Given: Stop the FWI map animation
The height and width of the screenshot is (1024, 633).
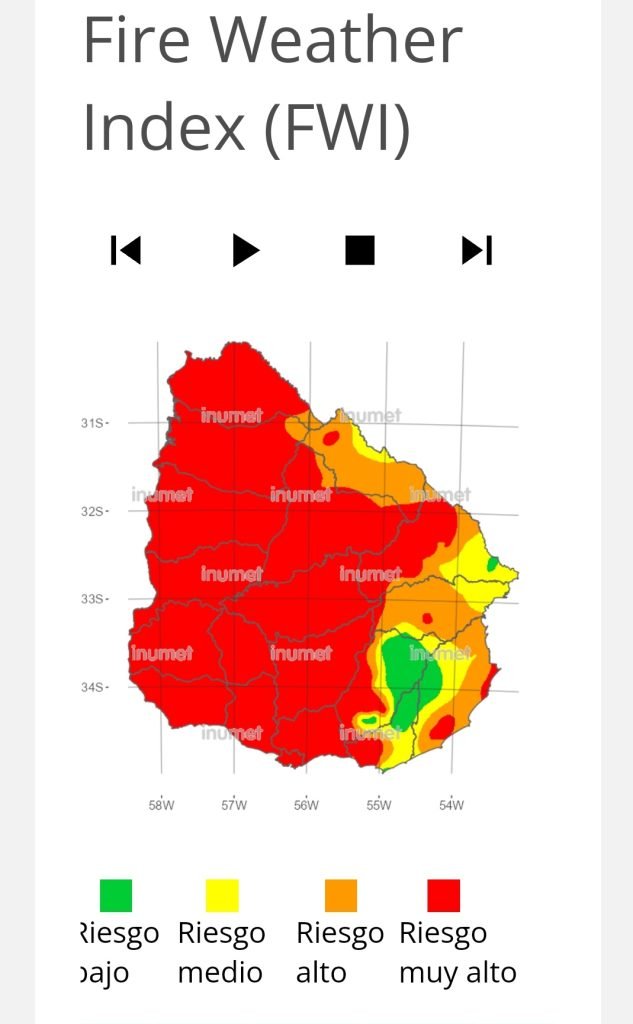Looking at the screenshot, I should coord(360,250).
